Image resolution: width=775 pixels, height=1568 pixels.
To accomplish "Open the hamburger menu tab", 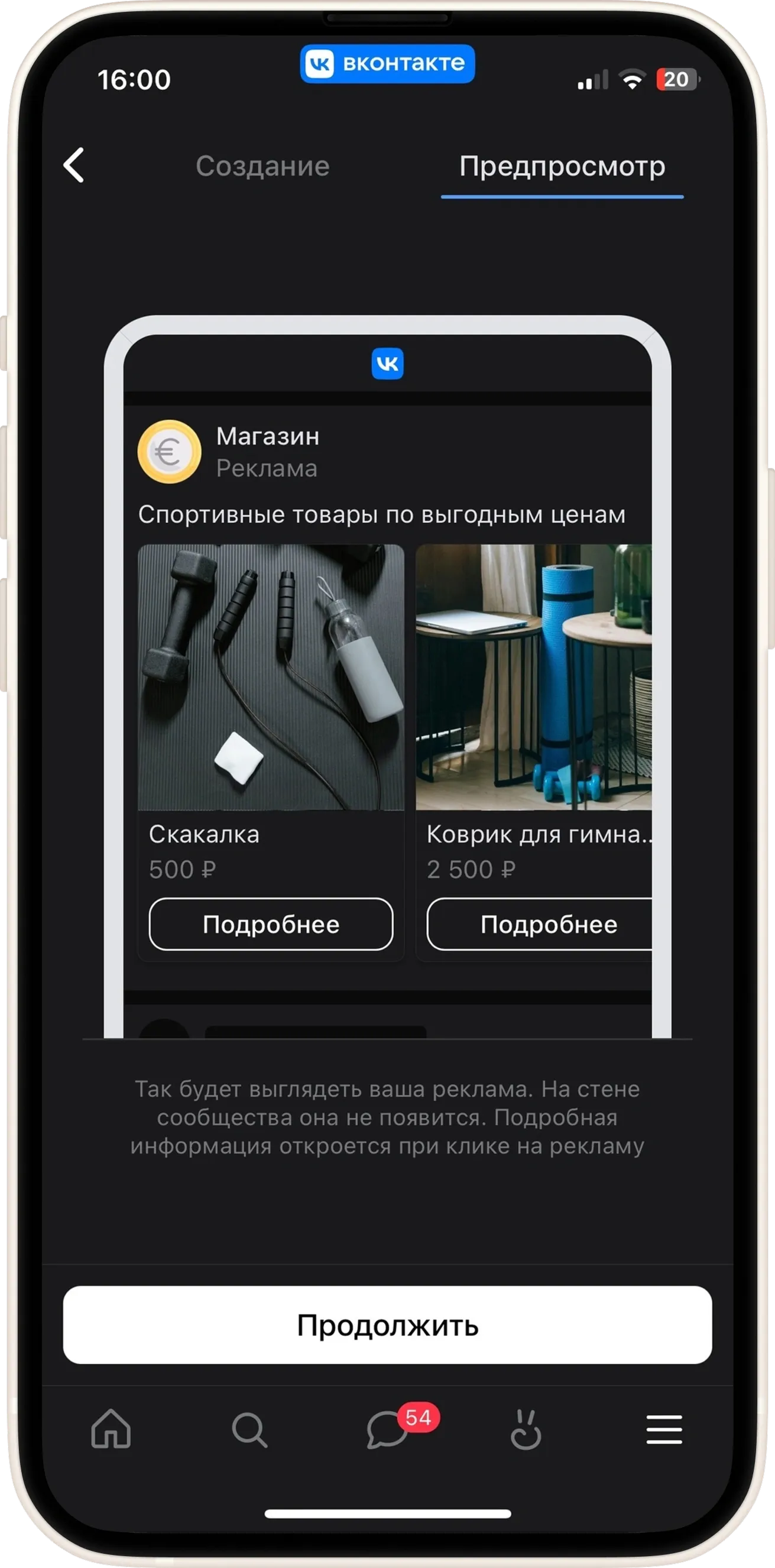I will coord(664,1428).
